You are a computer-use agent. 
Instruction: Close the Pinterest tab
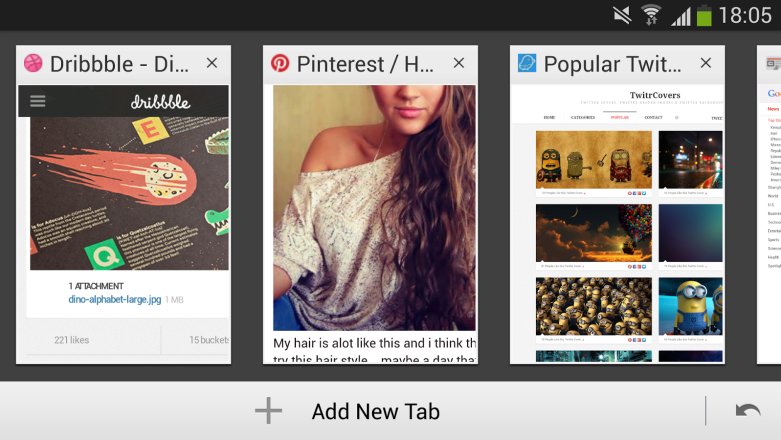click(x=459, y=63)
